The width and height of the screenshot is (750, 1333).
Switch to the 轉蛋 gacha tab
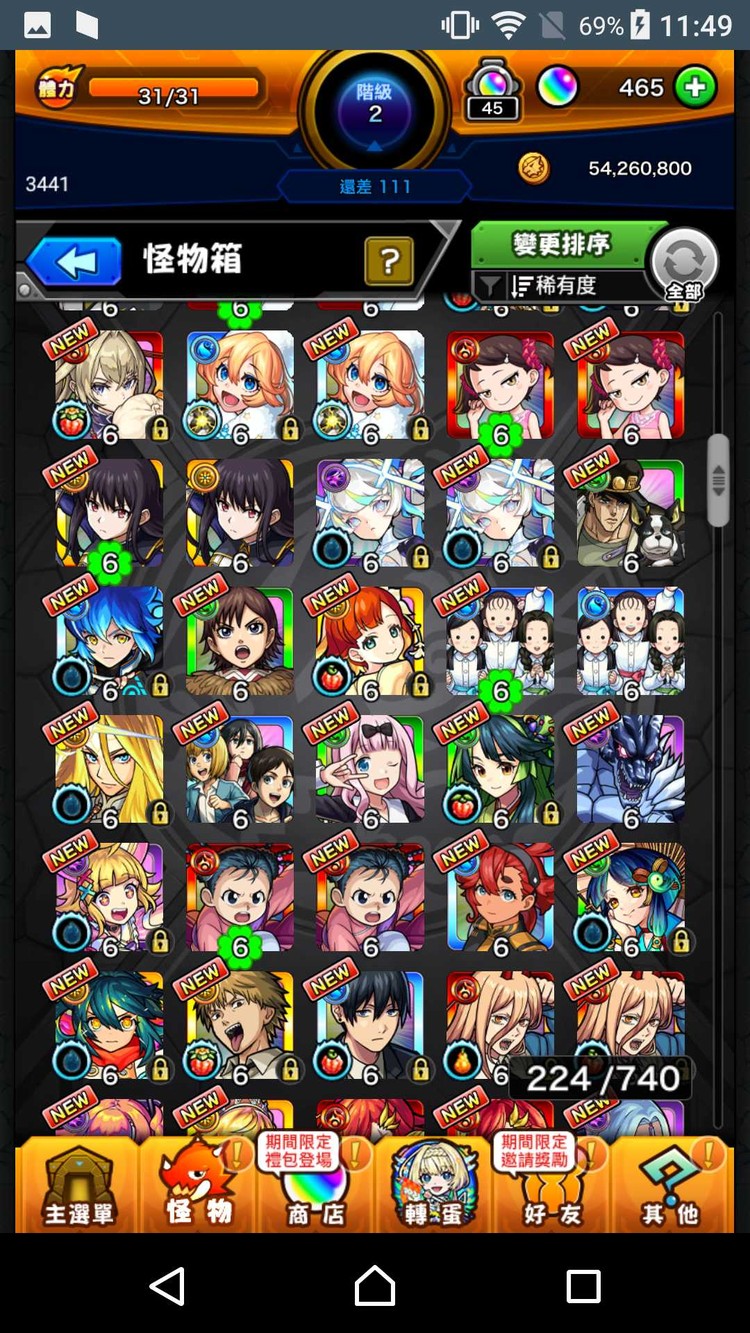coord(434,1187)
